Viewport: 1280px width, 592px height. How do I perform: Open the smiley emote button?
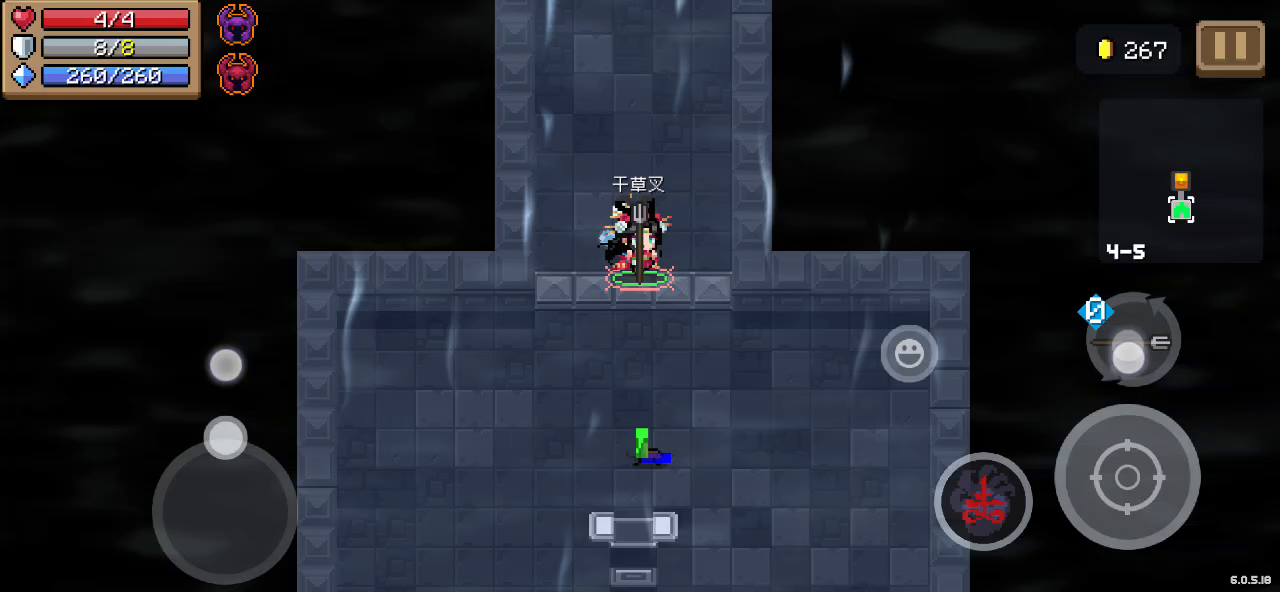coord(909,353)
